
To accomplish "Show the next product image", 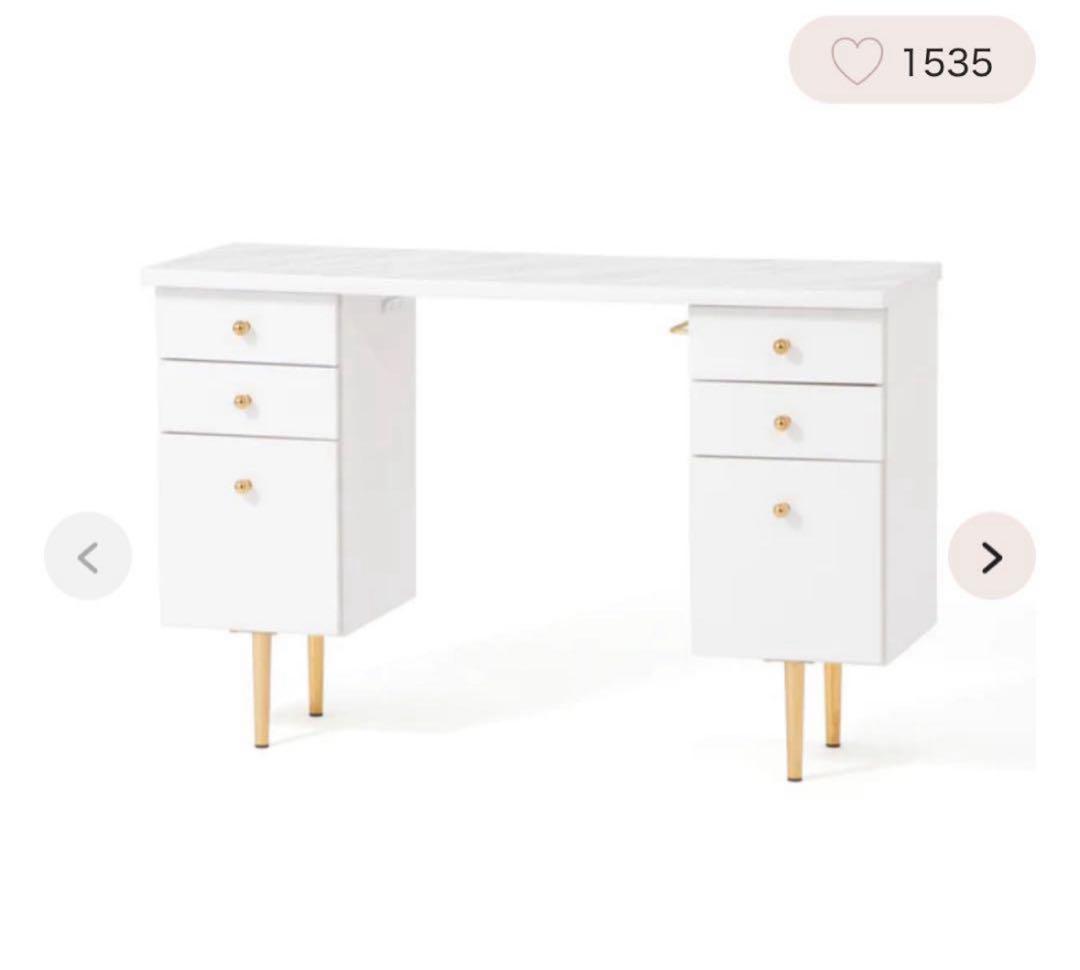I will [991, 556].
